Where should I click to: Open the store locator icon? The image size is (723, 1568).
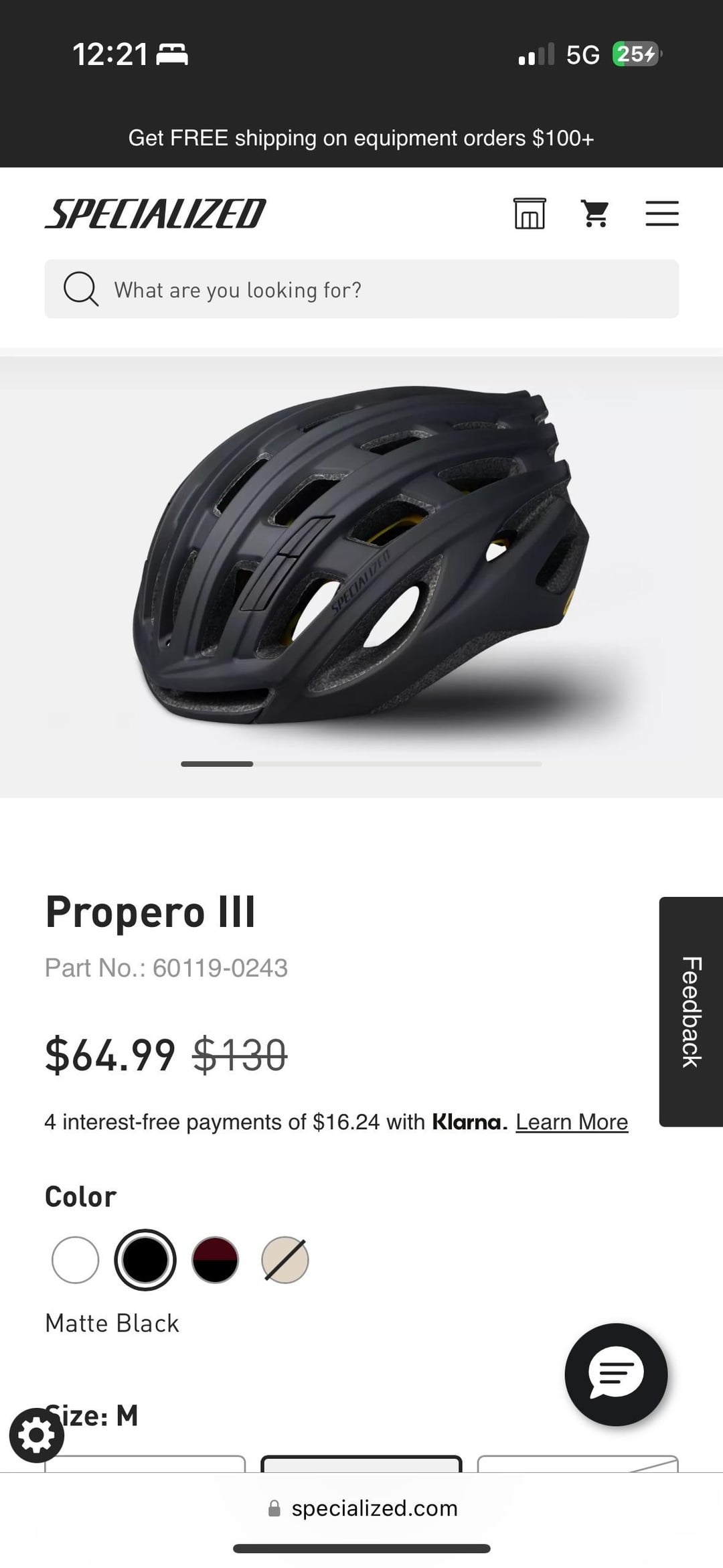[530, 214]
